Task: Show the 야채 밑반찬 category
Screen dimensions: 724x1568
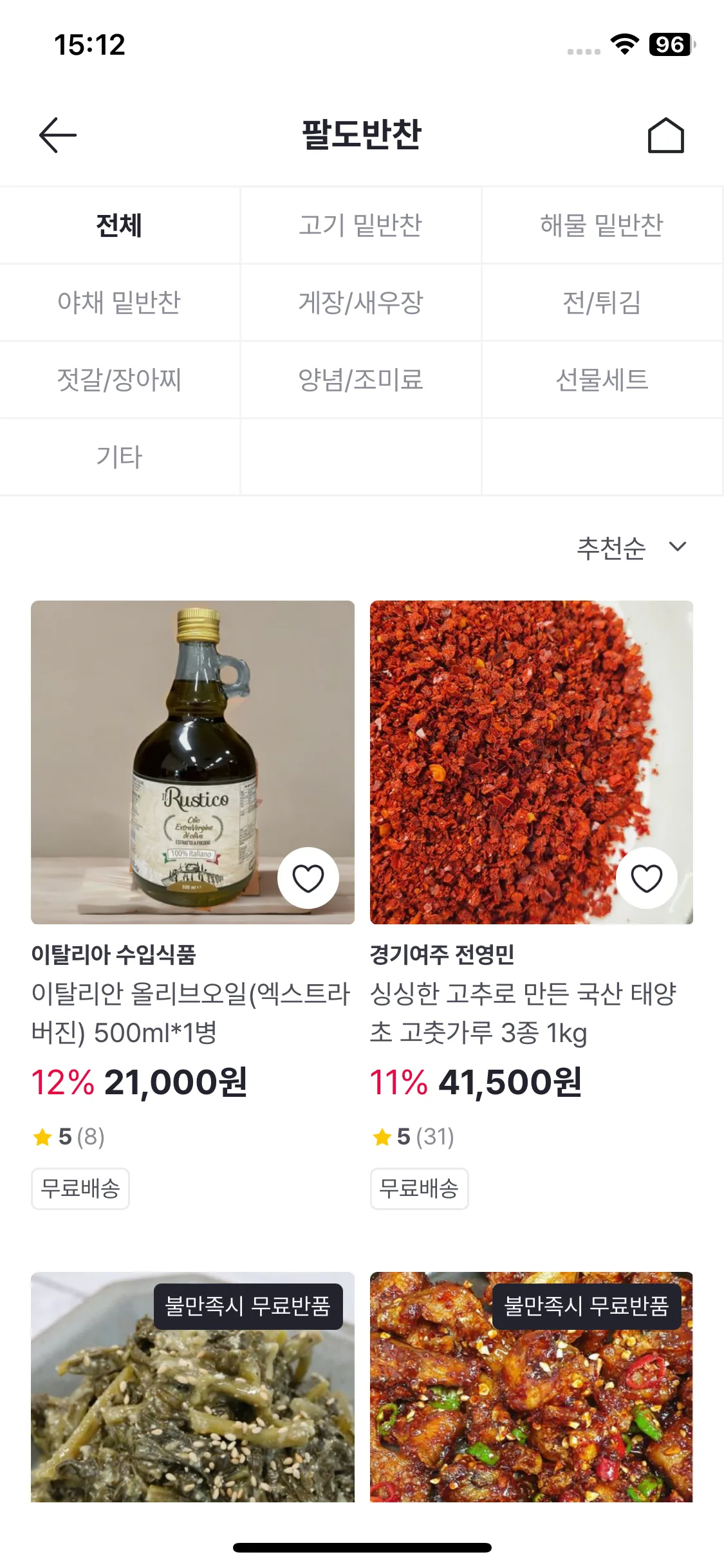Action: coord(119,303)
